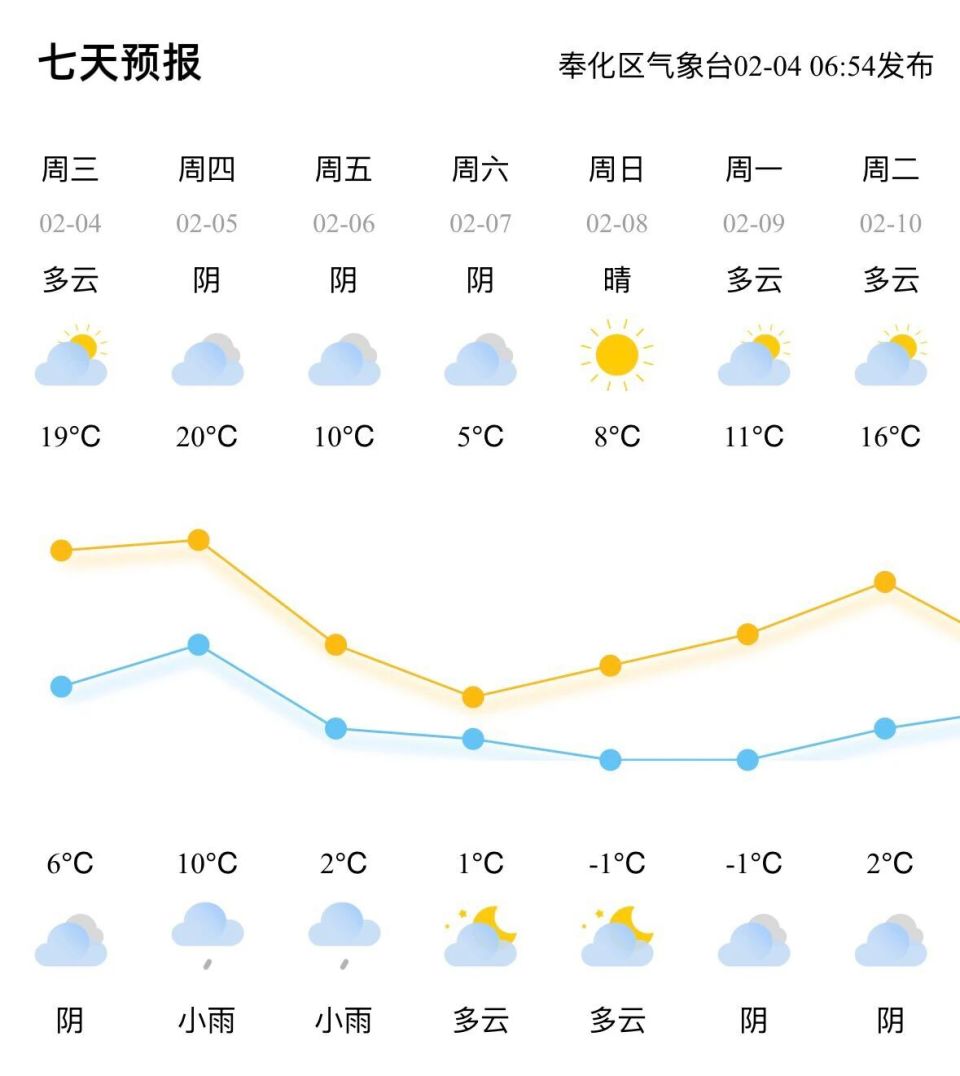The height and width of the screenshot is (1076, 960).
Task: Click Thursday's orange high-temperature point on chart
Action: [198, 540]
